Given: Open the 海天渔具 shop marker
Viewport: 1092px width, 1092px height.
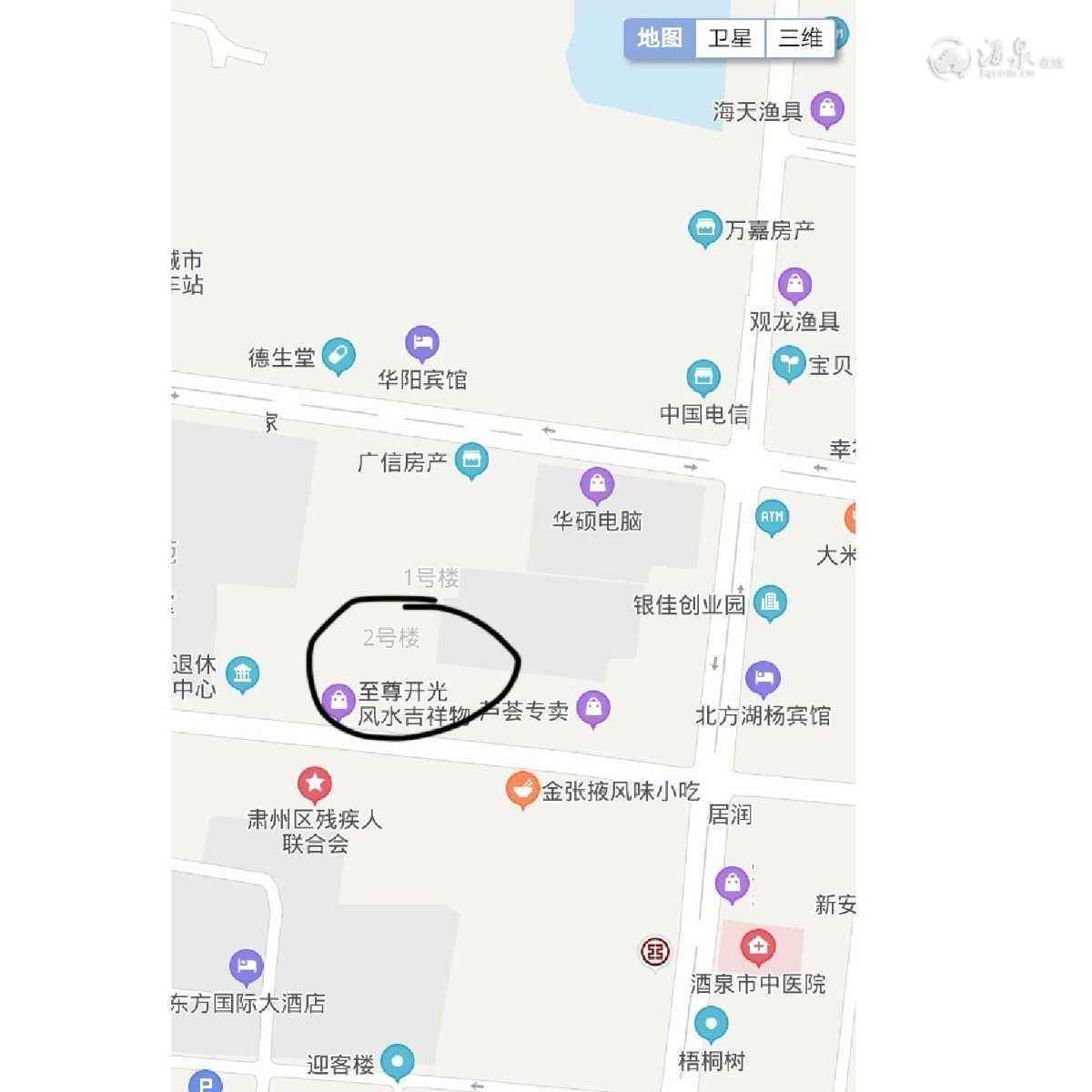Looking at the screenshot, I should [x=826, y=109].
